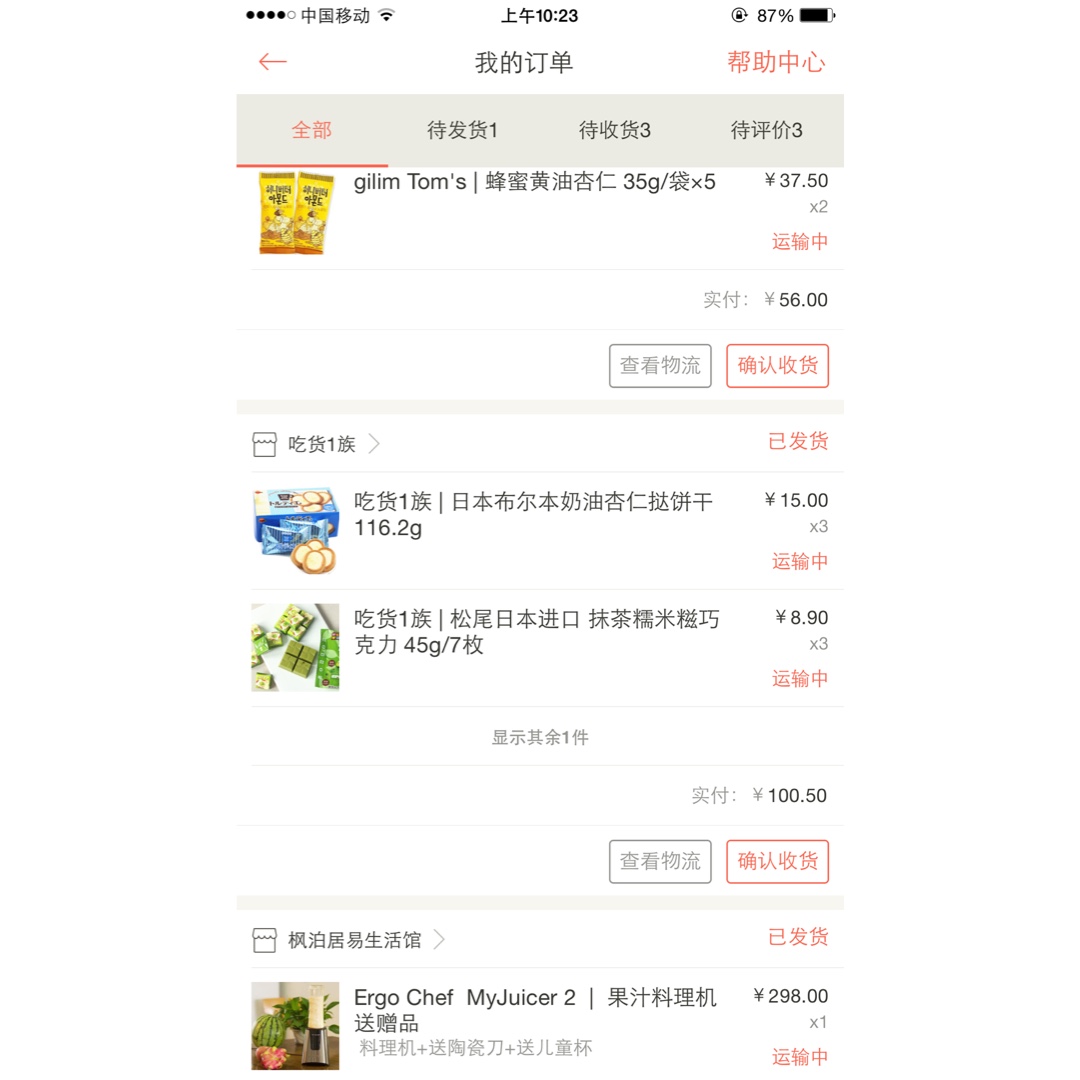Viewport: 1080px width, 1080px height.
Task: Tap 查看物流 for the ¥56.00 order
Action: pyautogui.click(x=660, y=366)
